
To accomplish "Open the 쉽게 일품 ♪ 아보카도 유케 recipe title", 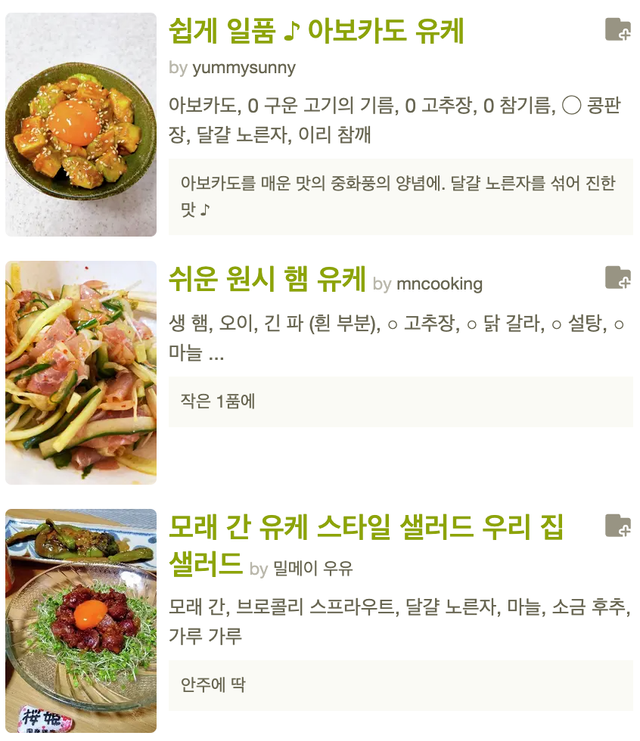I will pyautogui.click(x=316, y=31).
